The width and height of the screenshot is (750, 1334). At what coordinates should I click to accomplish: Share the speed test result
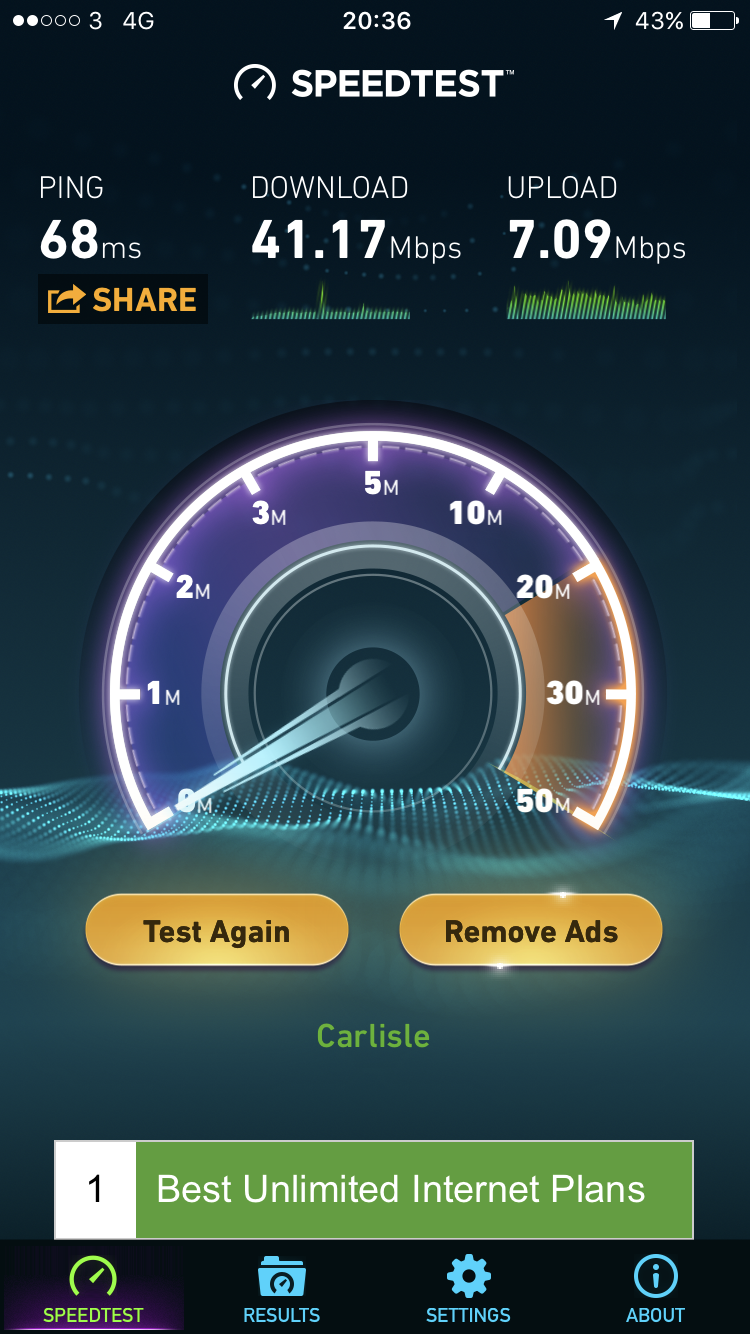(122, 299)
